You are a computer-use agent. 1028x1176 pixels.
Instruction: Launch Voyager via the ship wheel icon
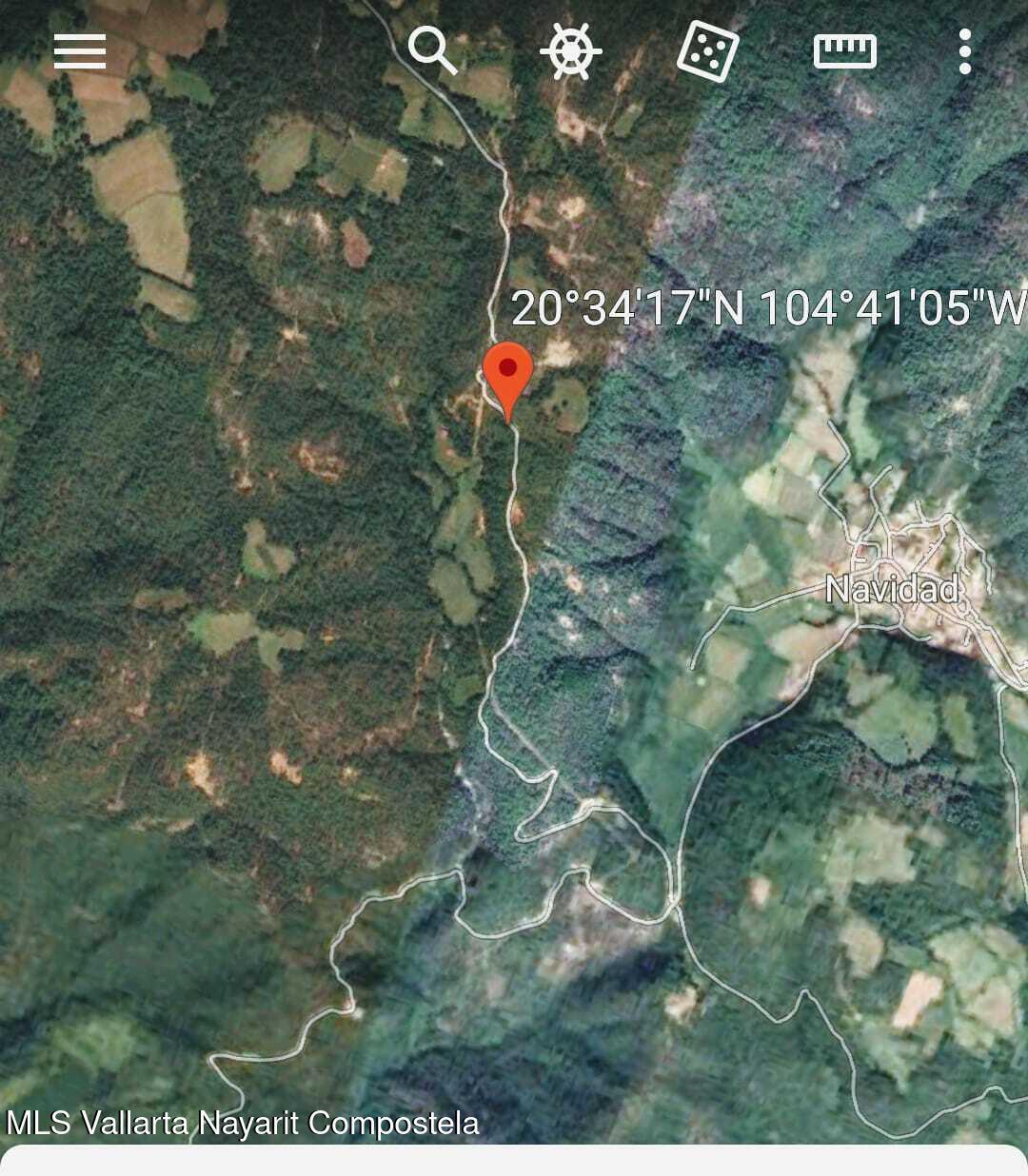pos(570,51)
